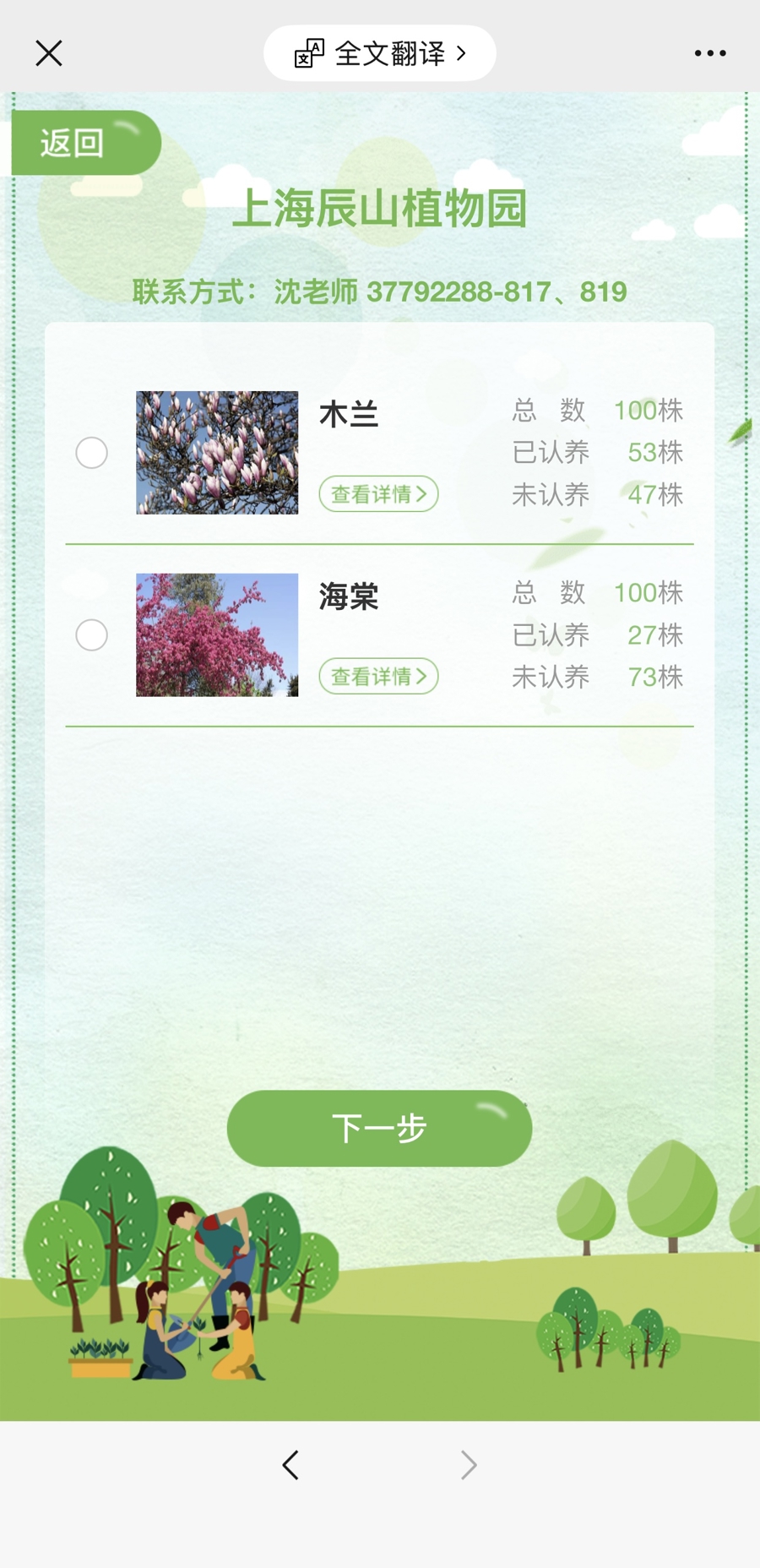
Task: Select the 海棠 radio button
Action: click(91, 635)
